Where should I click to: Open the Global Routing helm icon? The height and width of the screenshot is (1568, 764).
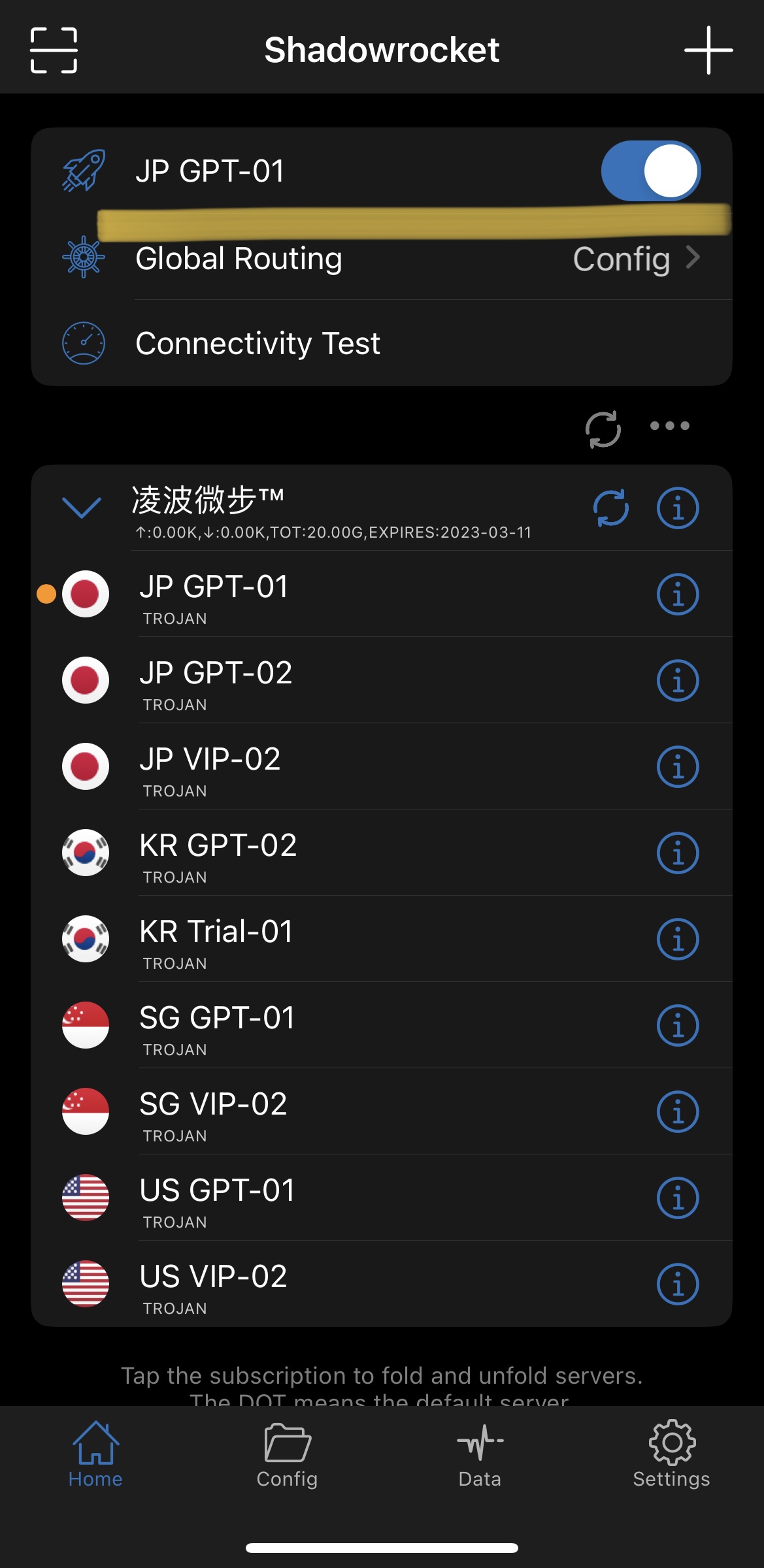(82, 257)
